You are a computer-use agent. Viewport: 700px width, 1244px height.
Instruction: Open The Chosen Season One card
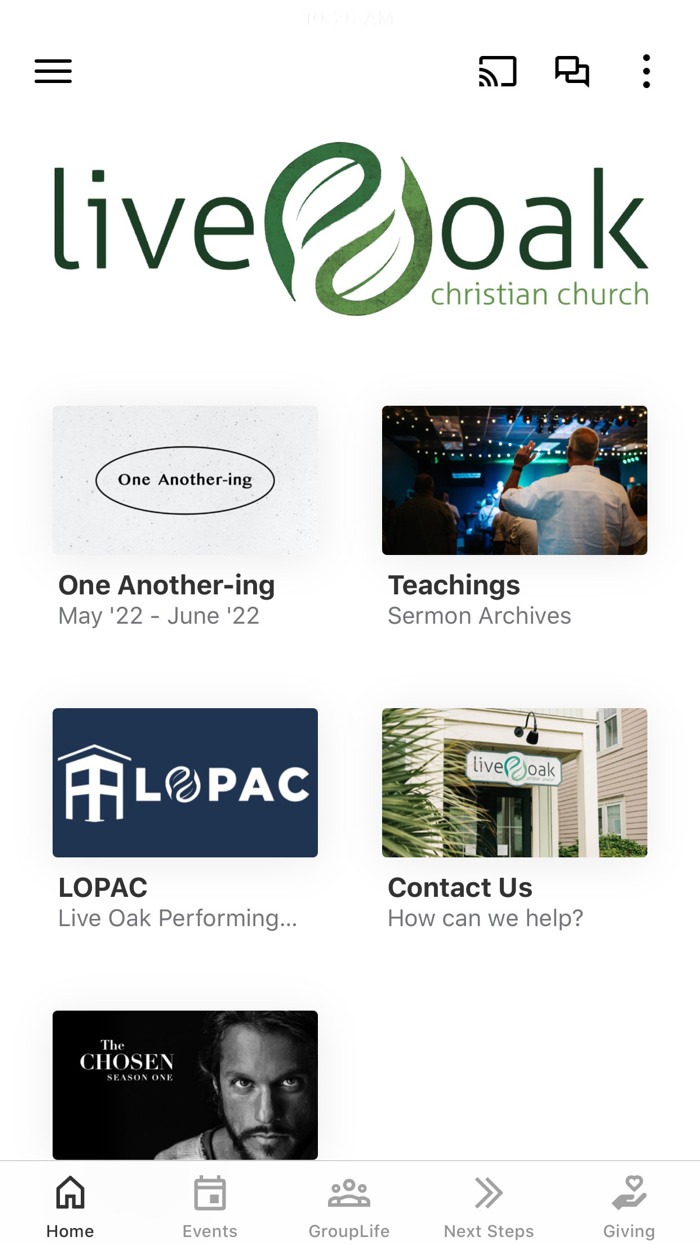(x=185, y=1084)
